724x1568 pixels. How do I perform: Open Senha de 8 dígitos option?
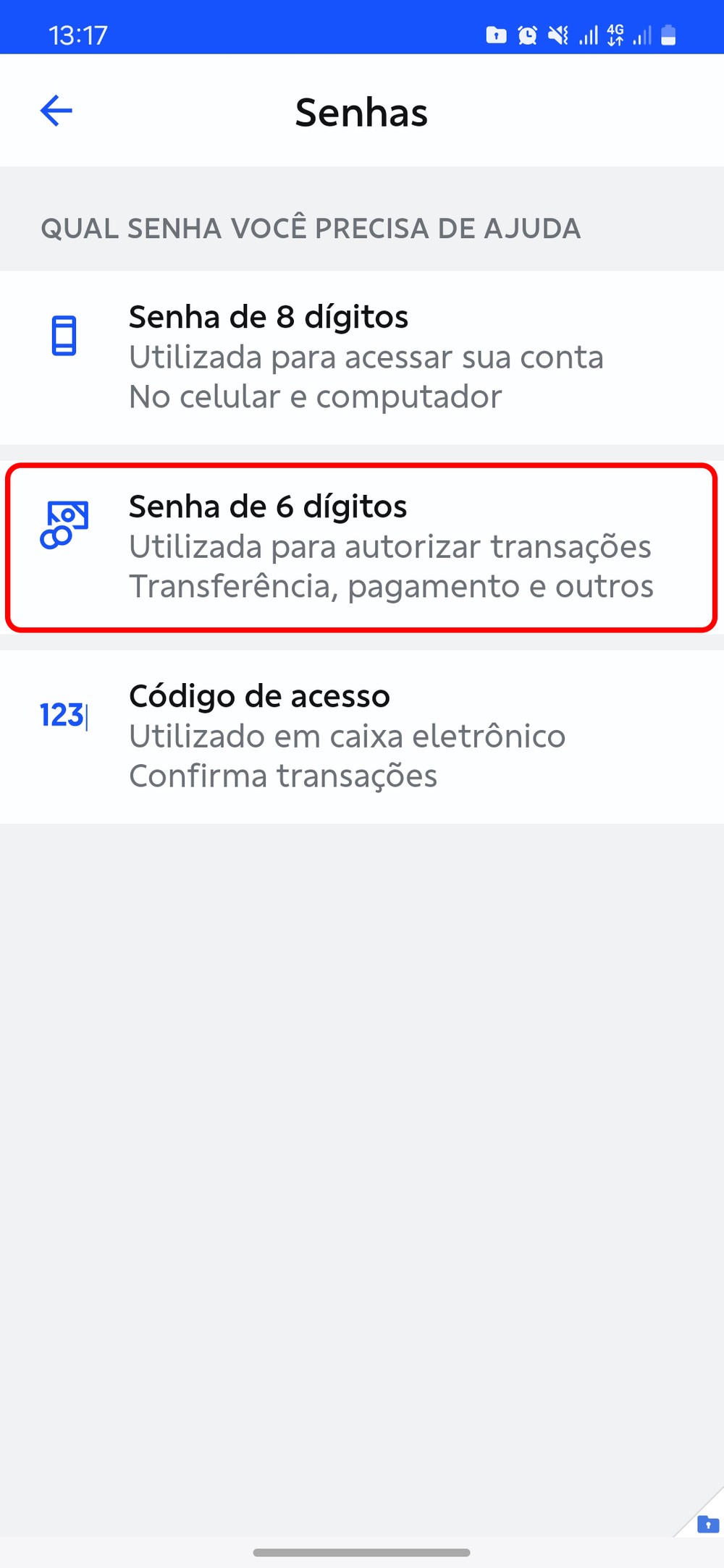click(362, 357)
